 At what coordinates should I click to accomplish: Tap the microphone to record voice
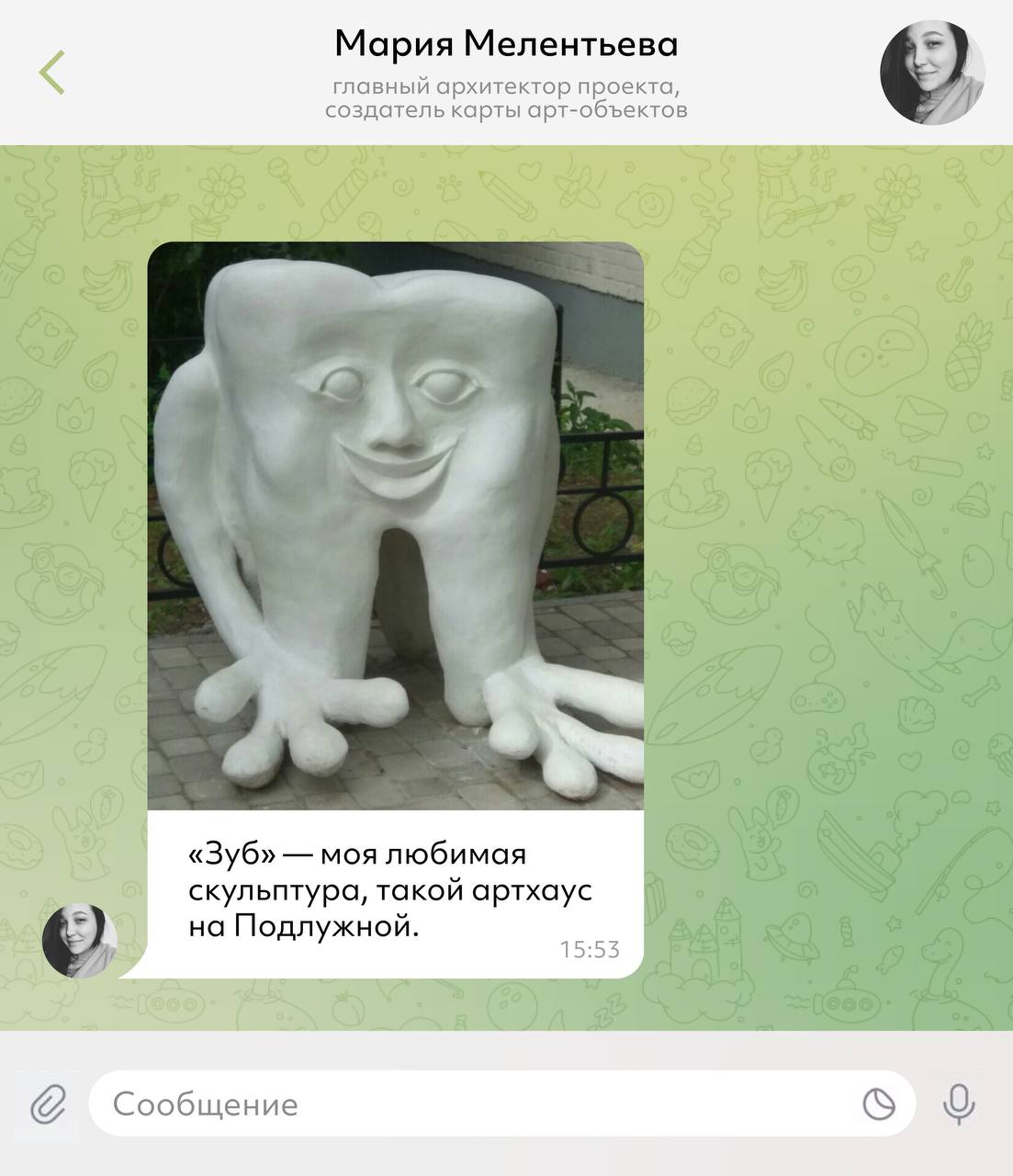click(x=960, y=1104)
